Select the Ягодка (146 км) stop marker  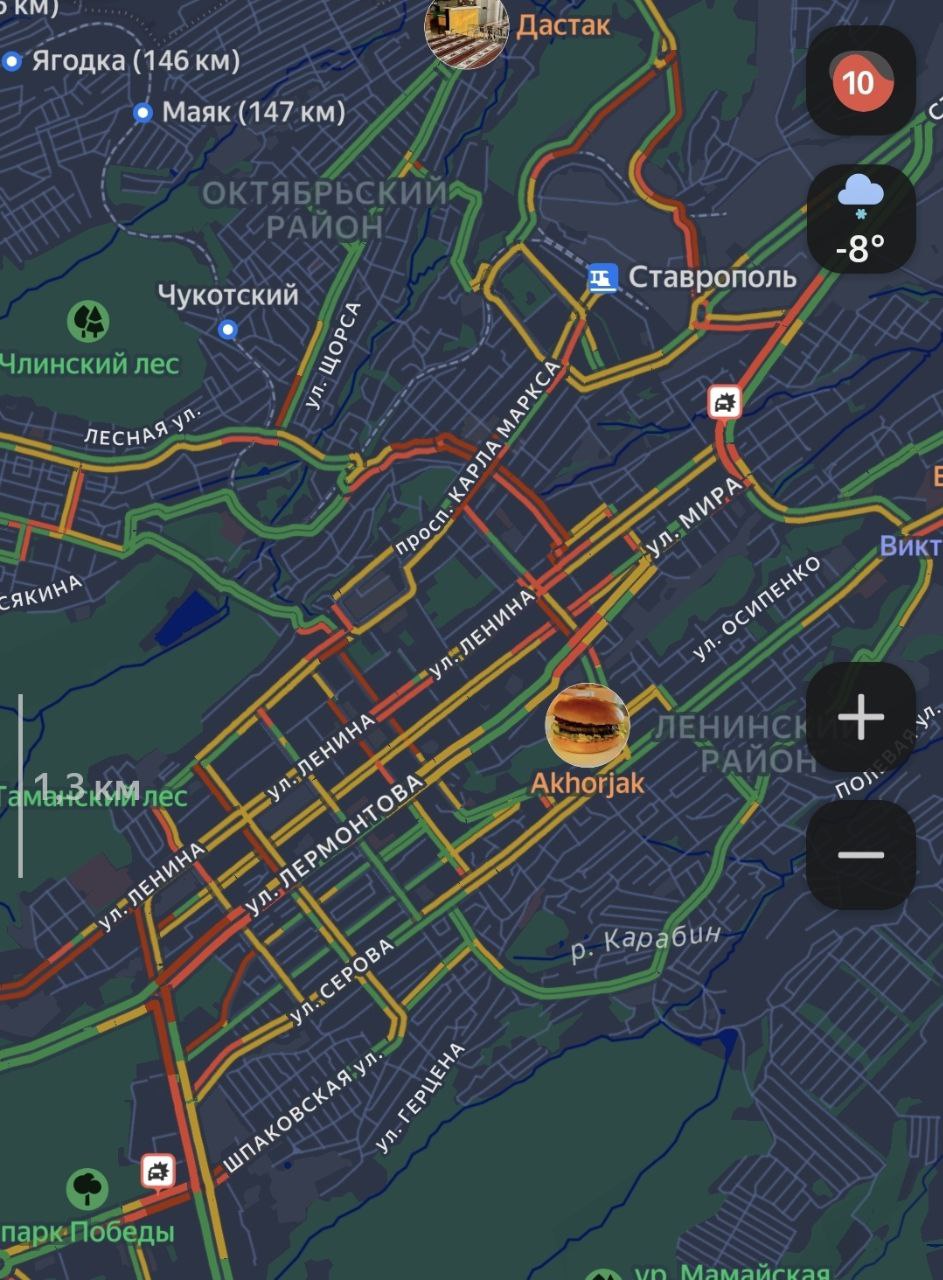click(x=12, y=62)
